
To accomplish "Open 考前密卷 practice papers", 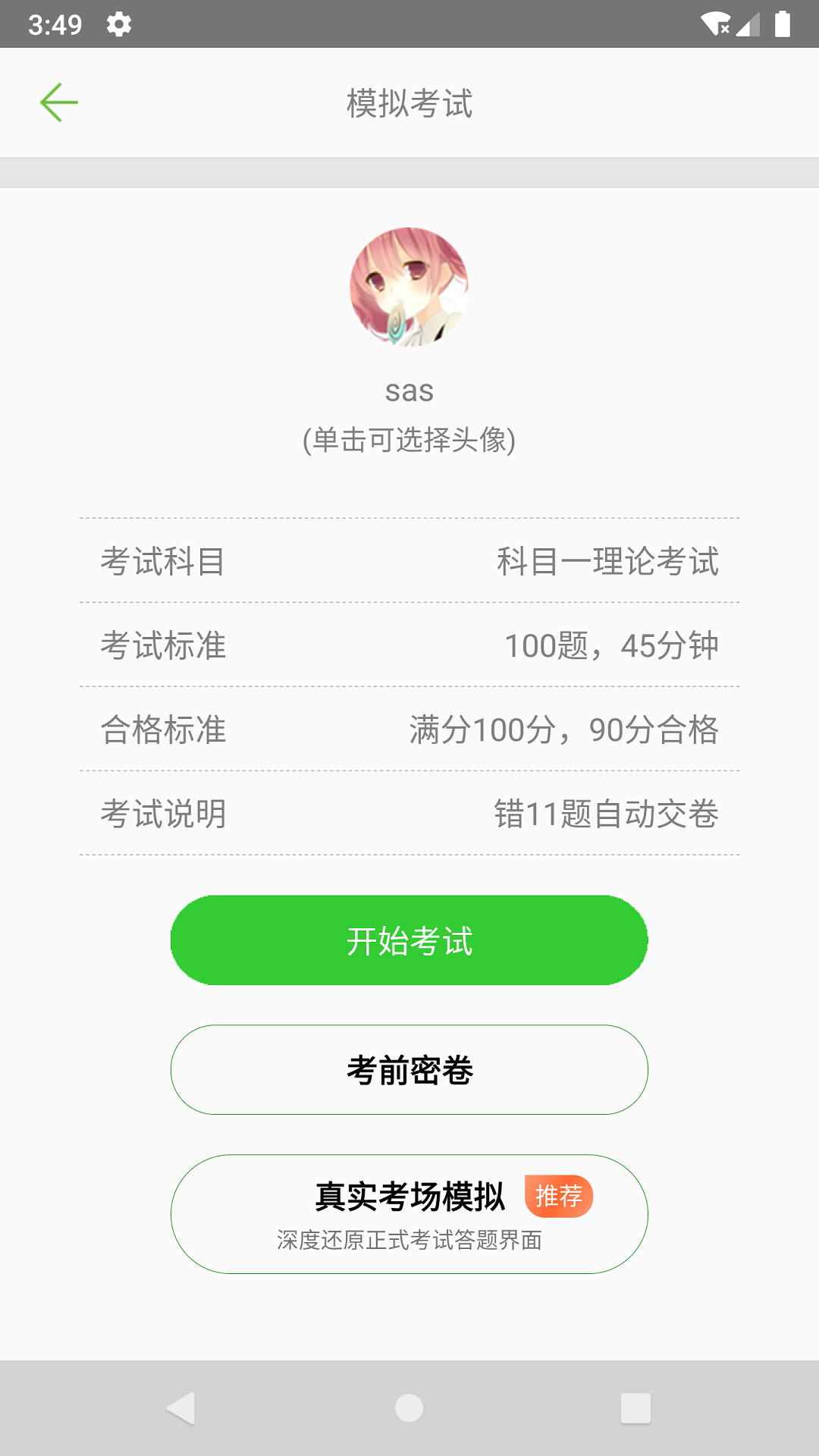I will tap(409, 1070).
